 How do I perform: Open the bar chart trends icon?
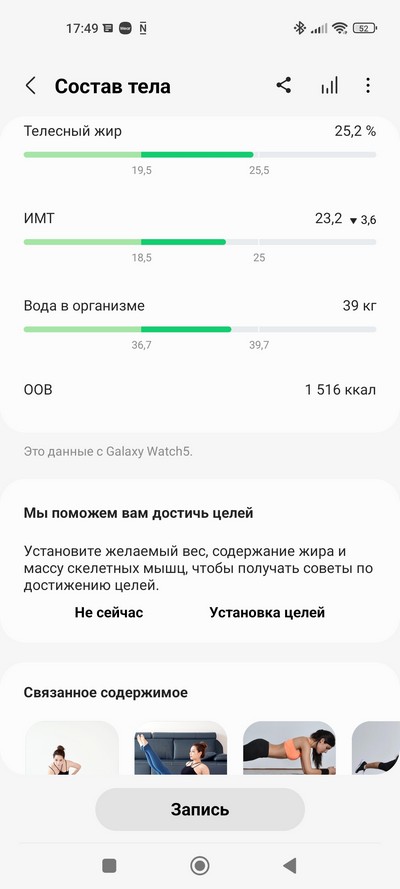tap(329, 86)
